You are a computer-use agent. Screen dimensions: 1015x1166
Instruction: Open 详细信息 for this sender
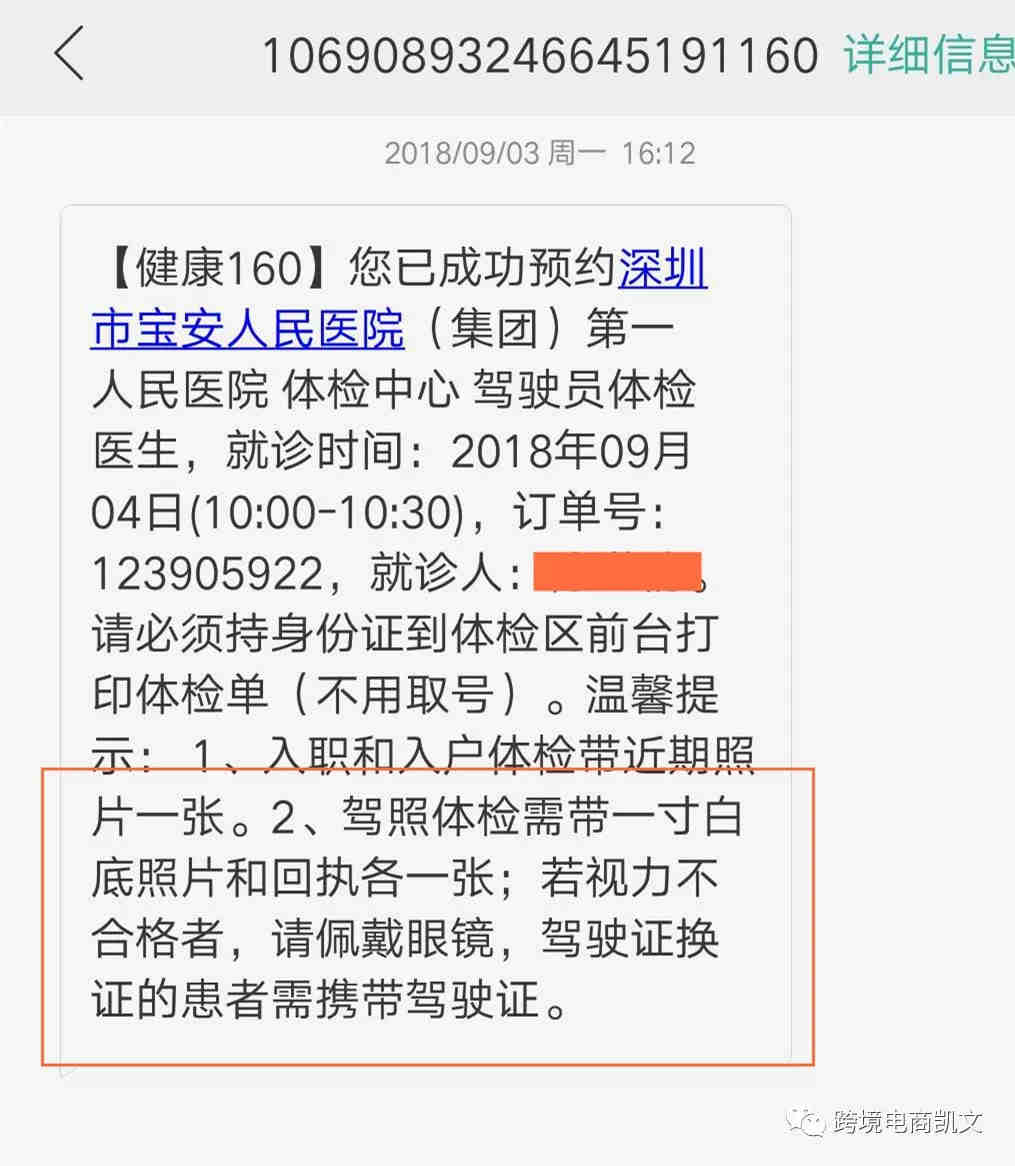coord(930,54)
